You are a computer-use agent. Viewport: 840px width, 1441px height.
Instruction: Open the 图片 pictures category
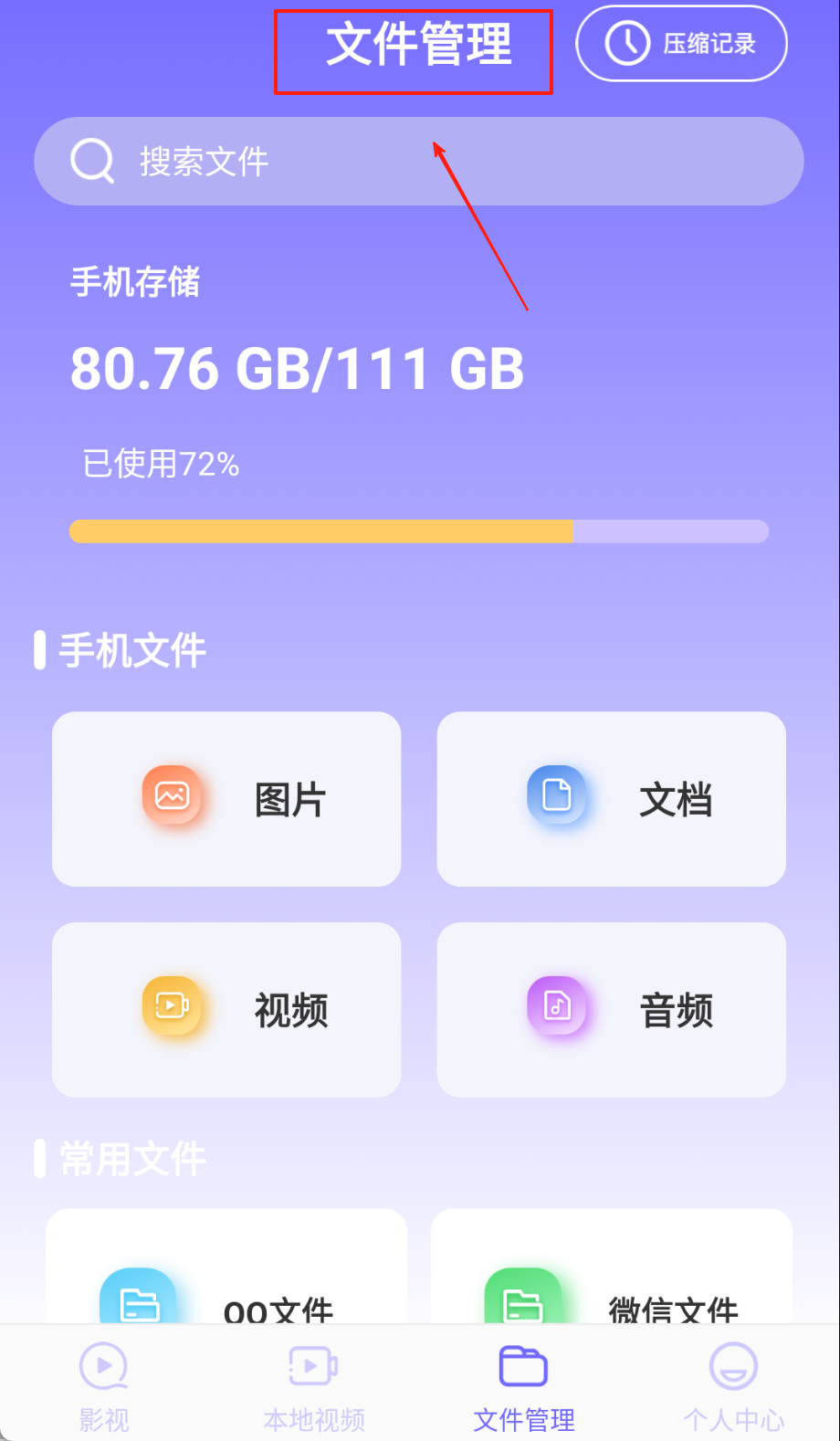click(x=226, y=799)
